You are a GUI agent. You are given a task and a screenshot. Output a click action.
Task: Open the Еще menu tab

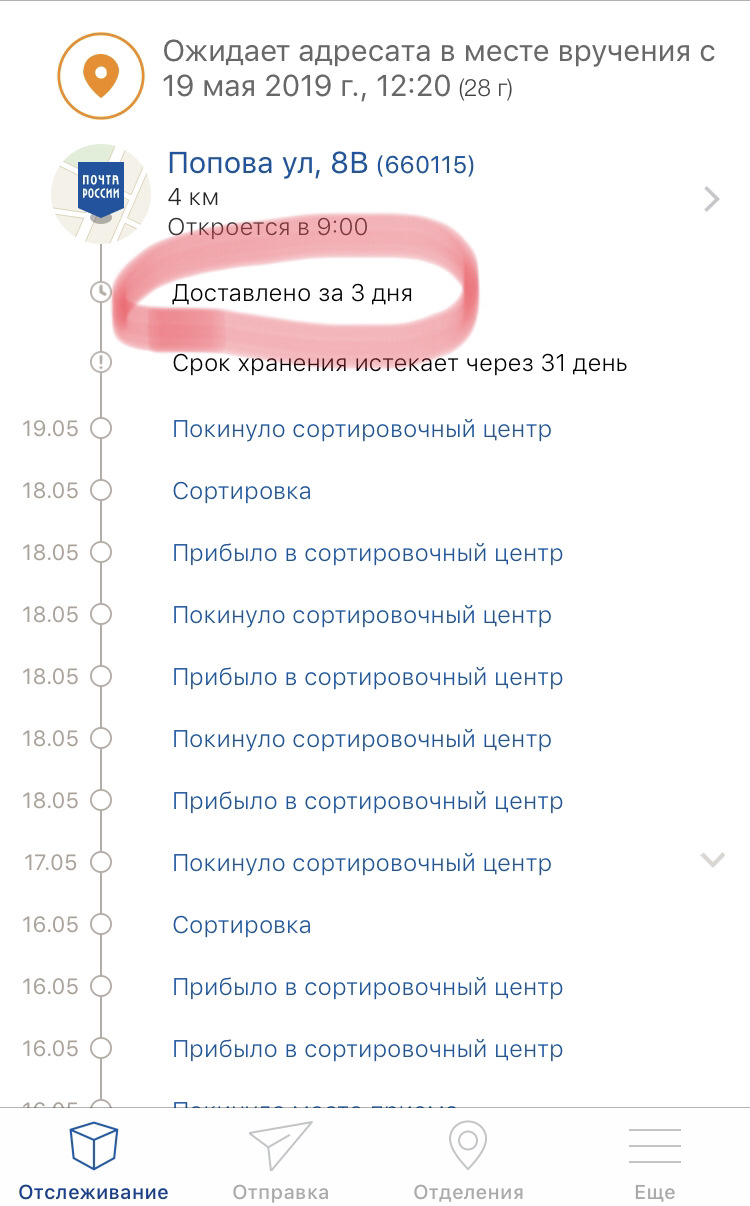click(655, 1162)
